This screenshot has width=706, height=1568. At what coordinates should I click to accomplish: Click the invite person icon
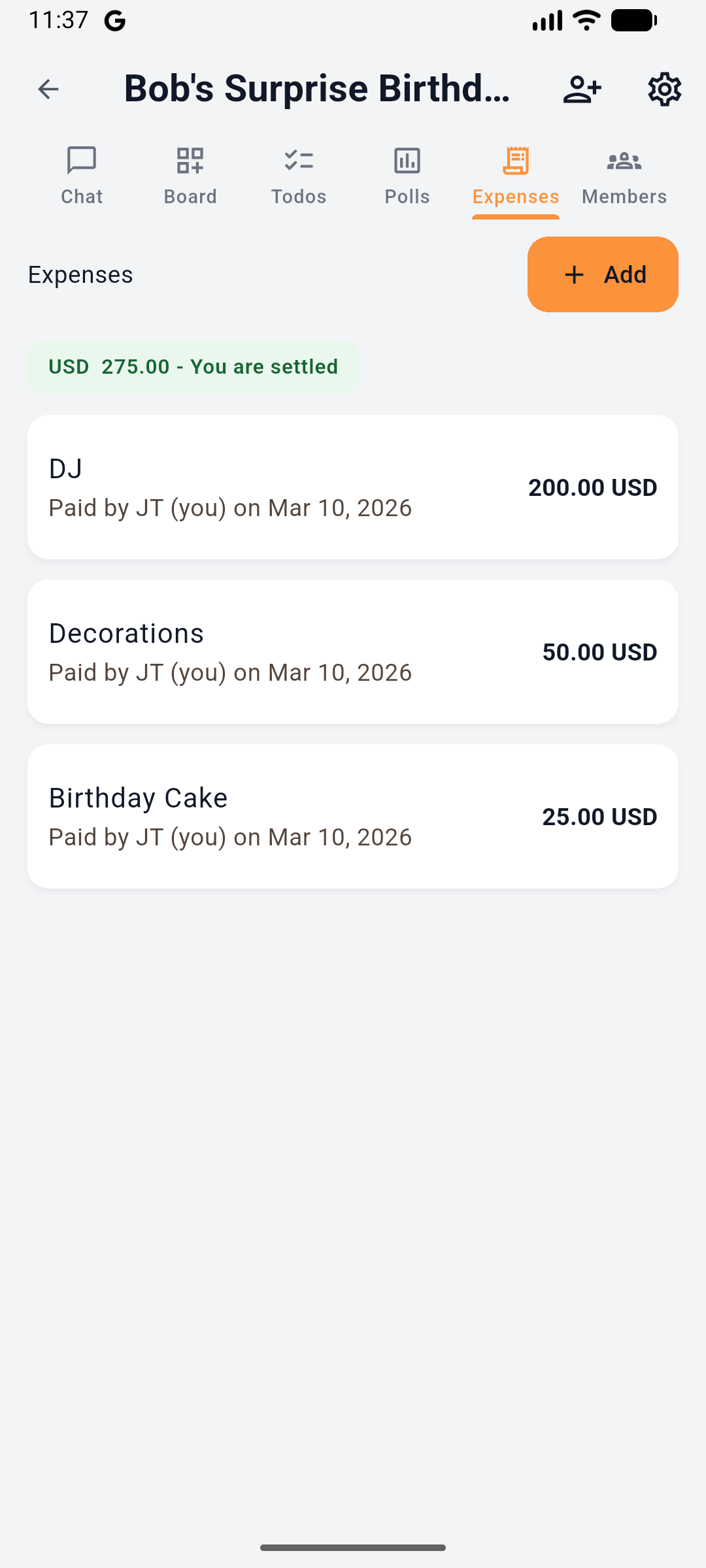pyautogui.click(x=583, y=88)
